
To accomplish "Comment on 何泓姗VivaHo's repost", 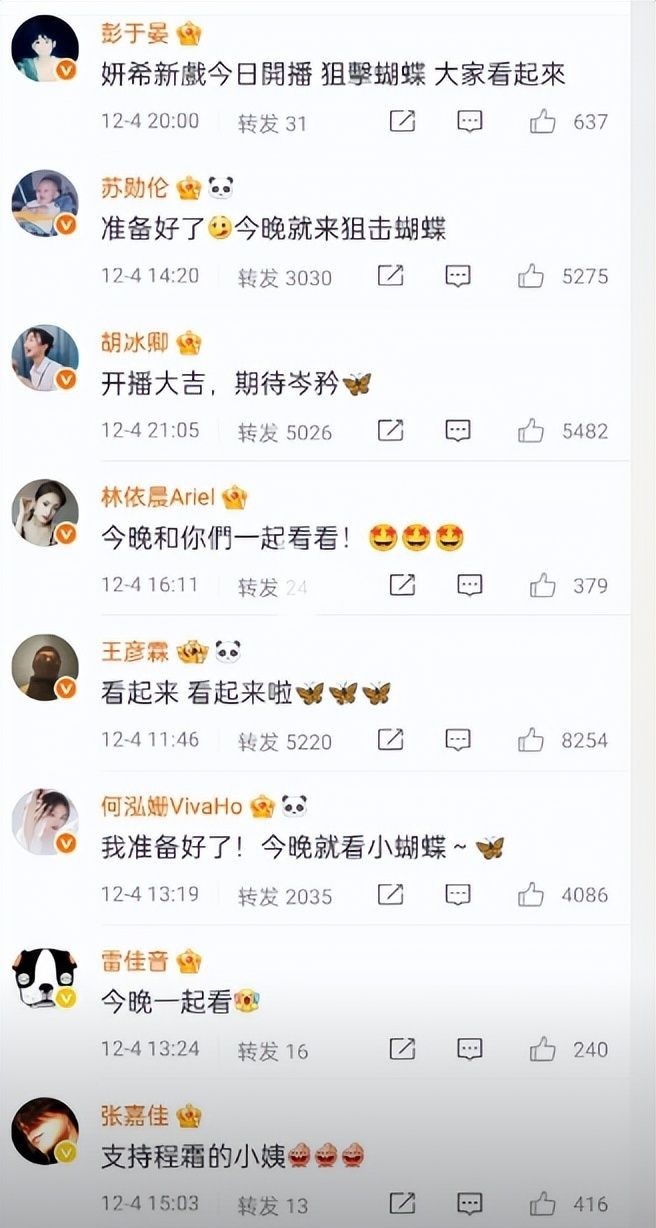I will (458, 894).
